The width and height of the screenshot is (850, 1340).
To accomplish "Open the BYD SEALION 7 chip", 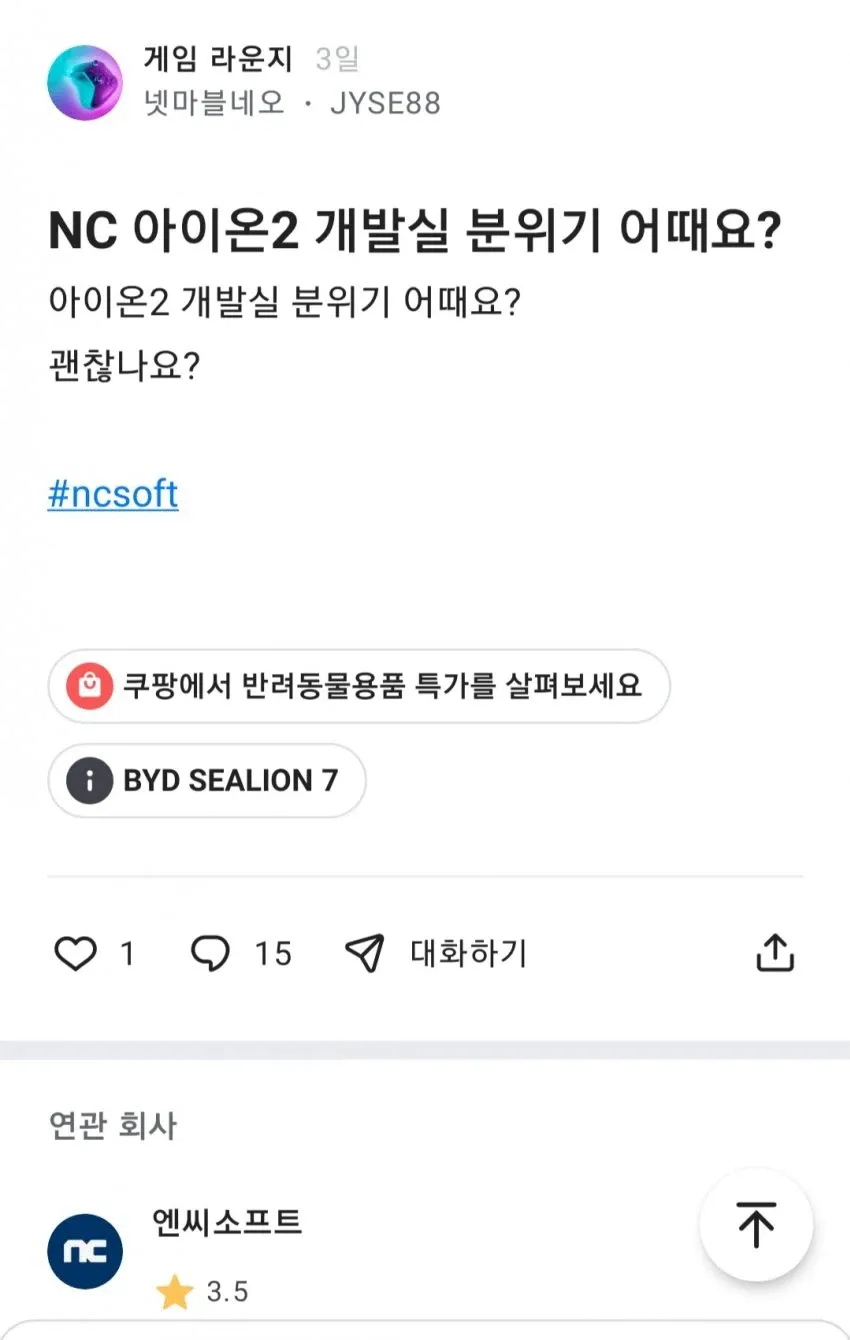I will (207, 780).
